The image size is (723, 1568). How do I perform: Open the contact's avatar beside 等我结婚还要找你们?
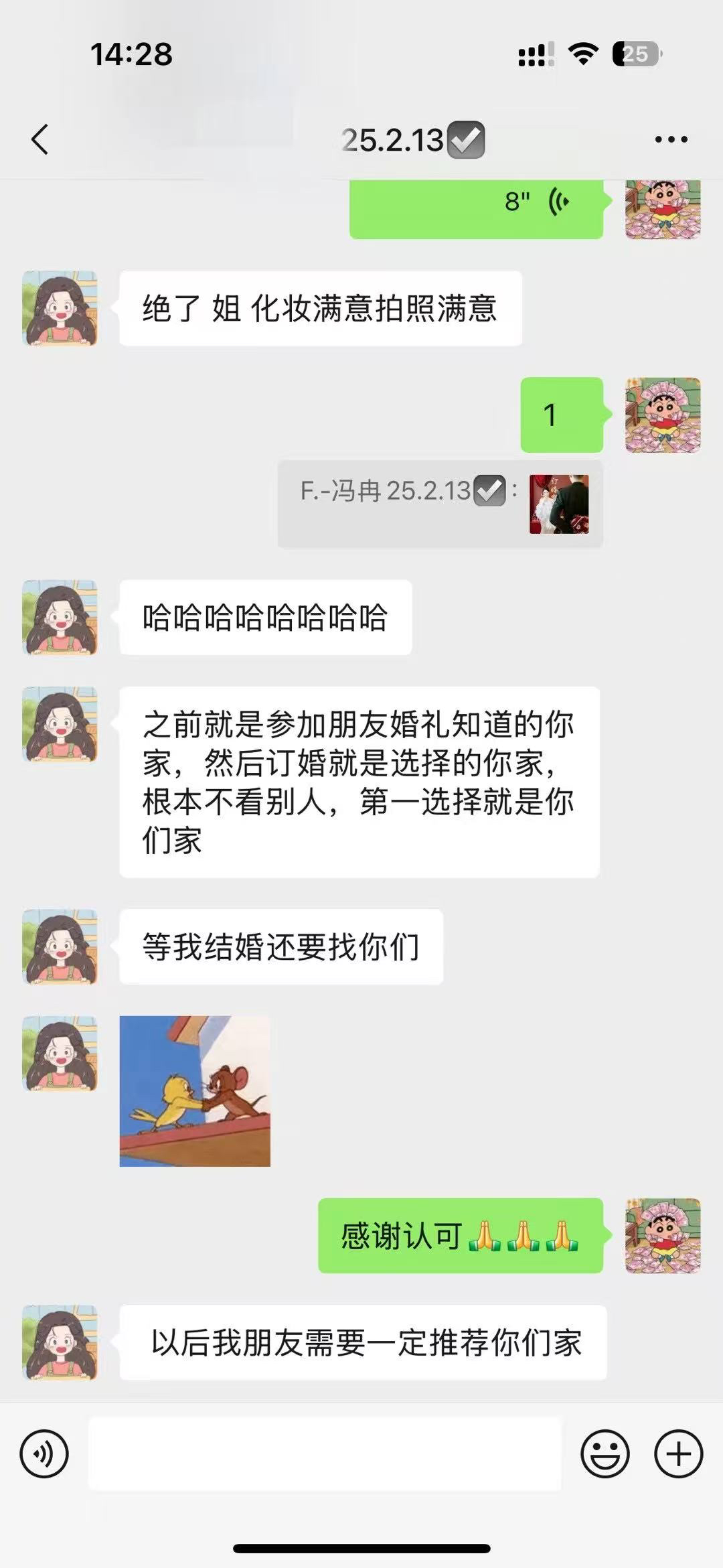(60, 946)
